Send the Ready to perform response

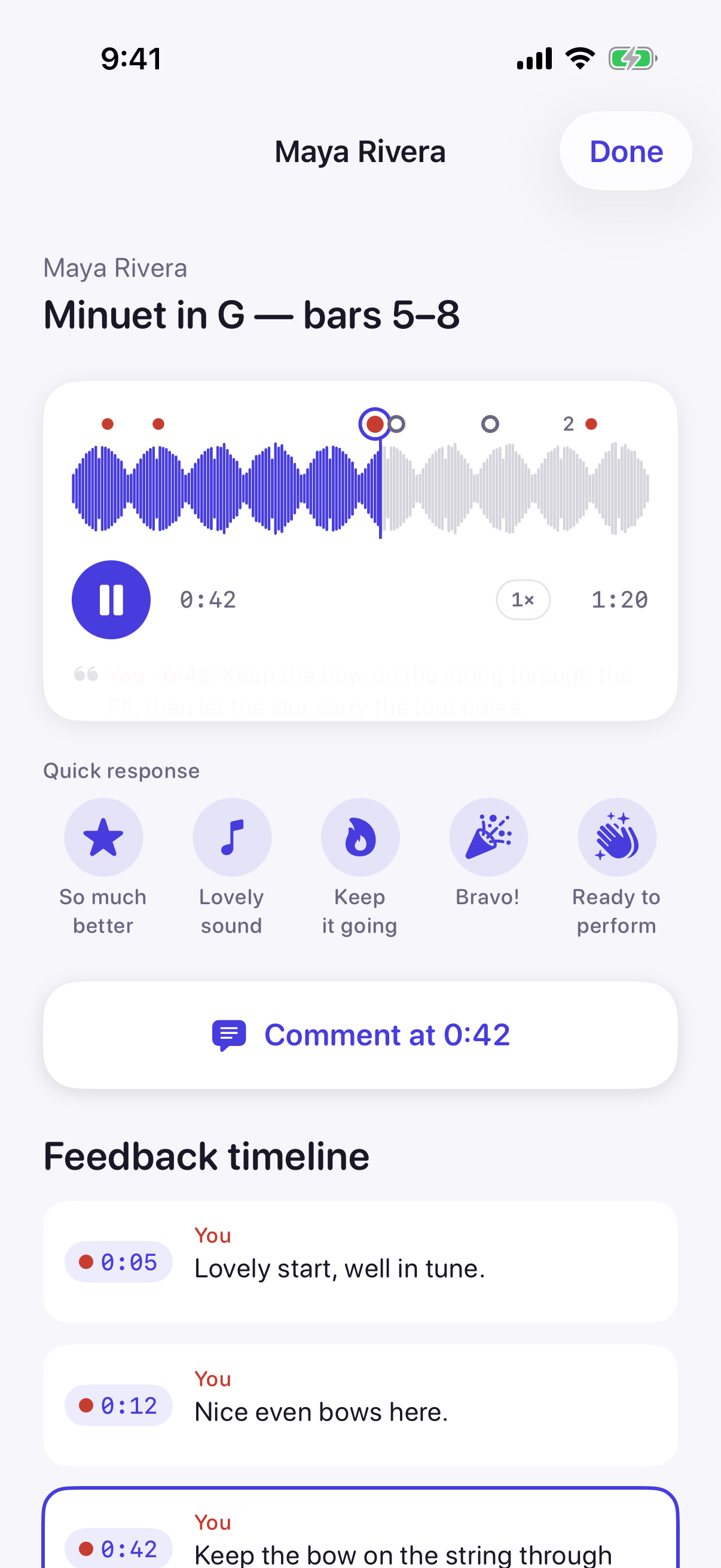pos(616,867)
